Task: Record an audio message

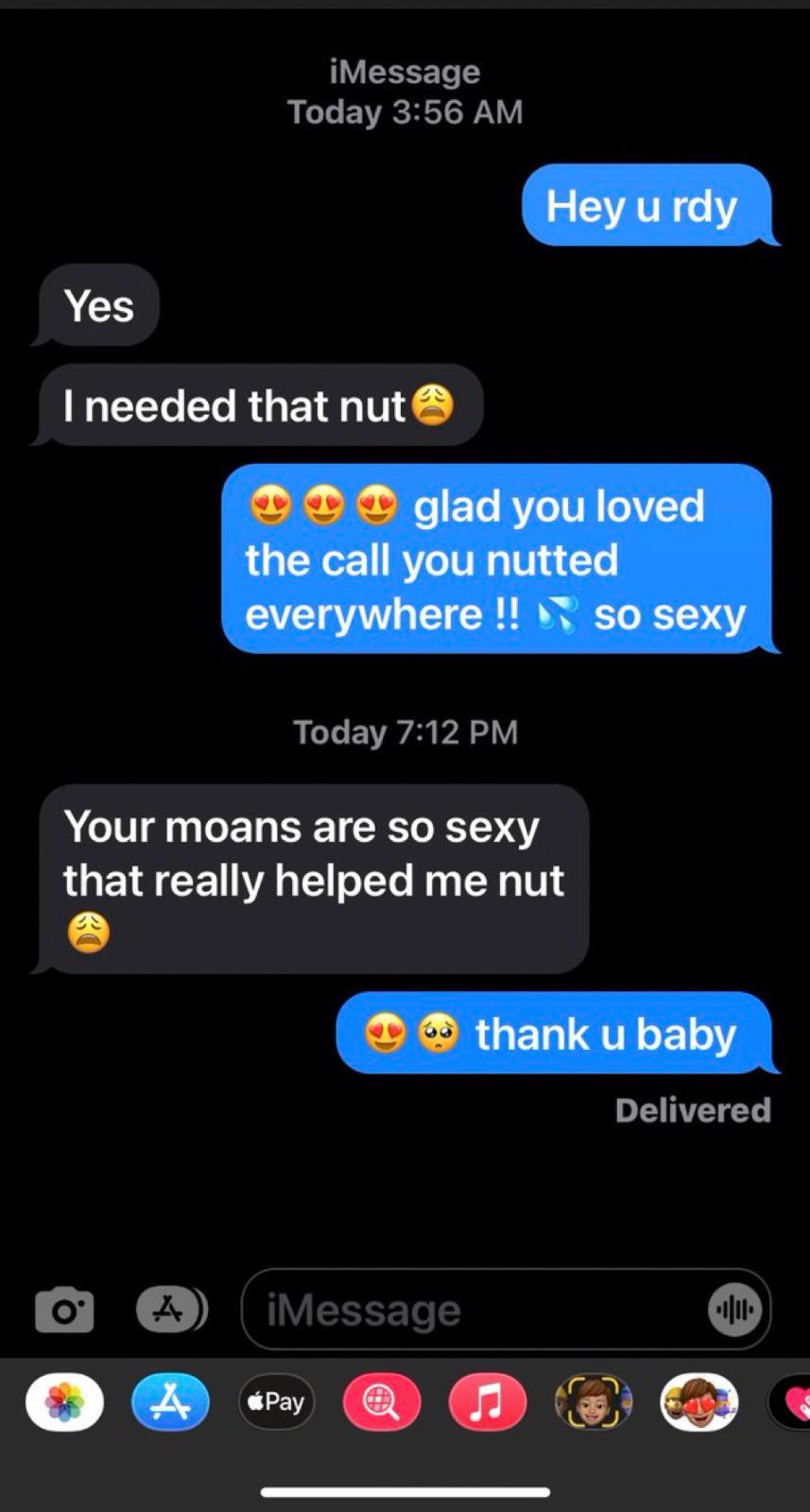Action: (734, 1310)
